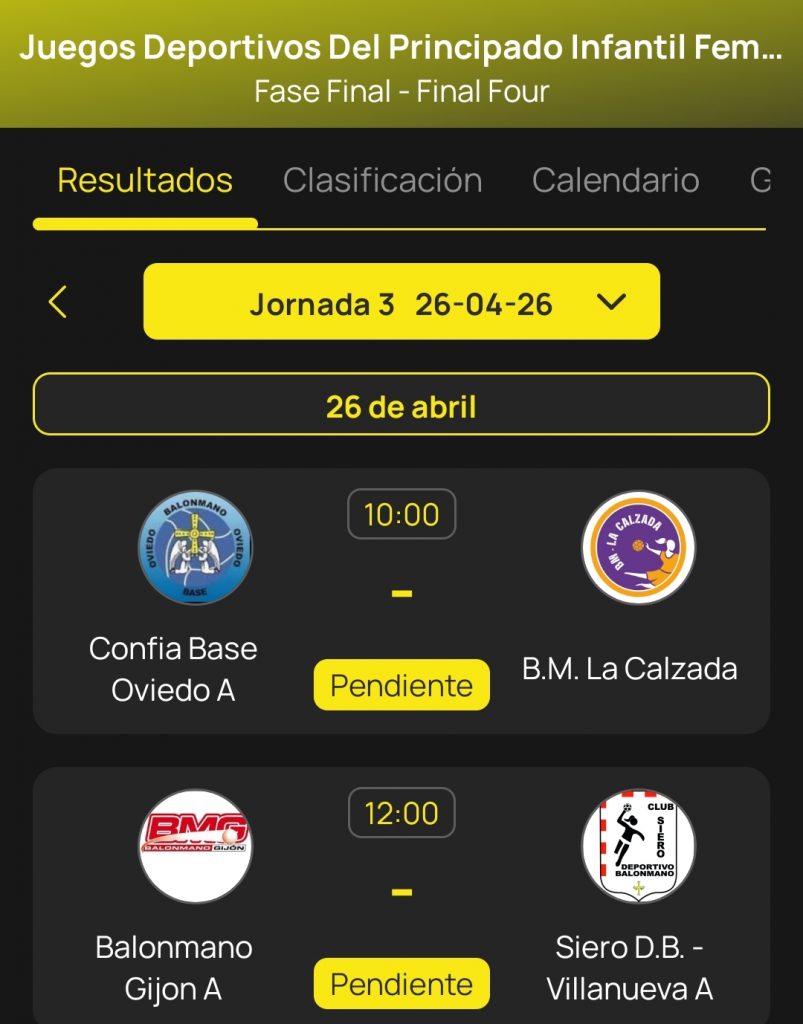The height and width of the screenshot is (1024, 803).
Task: Expand the Jornada 3 26-04-26 dropdown
Action: pos(401,302)
